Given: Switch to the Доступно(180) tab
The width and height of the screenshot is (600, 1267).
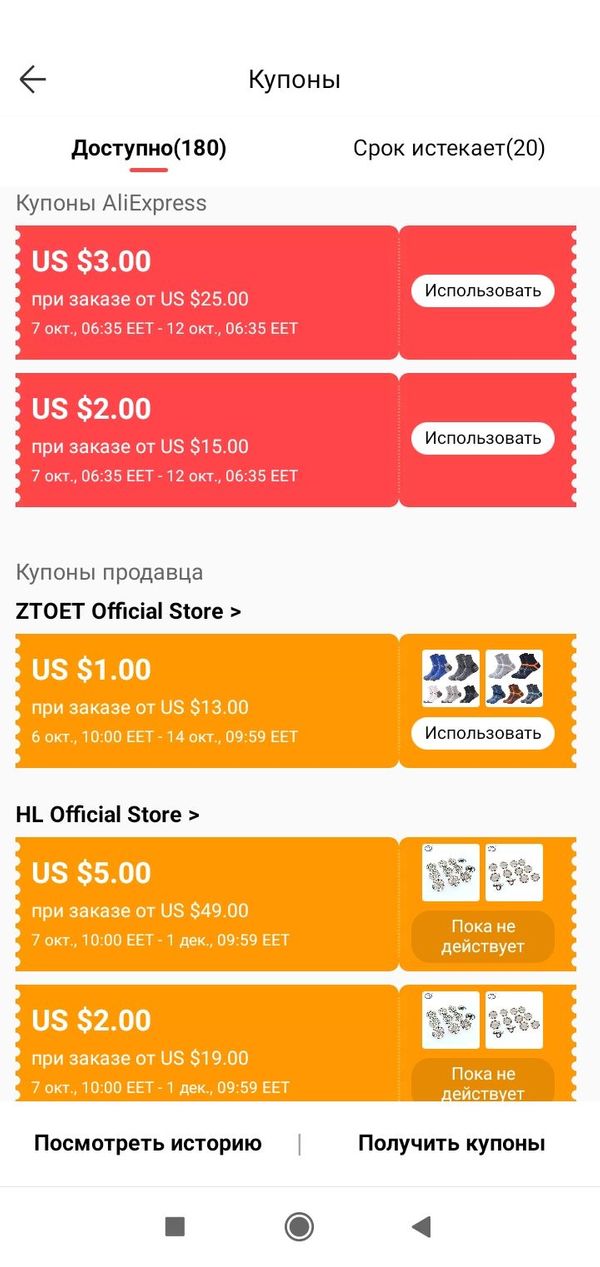Looking at the screenshot, I should pos(149,149).
